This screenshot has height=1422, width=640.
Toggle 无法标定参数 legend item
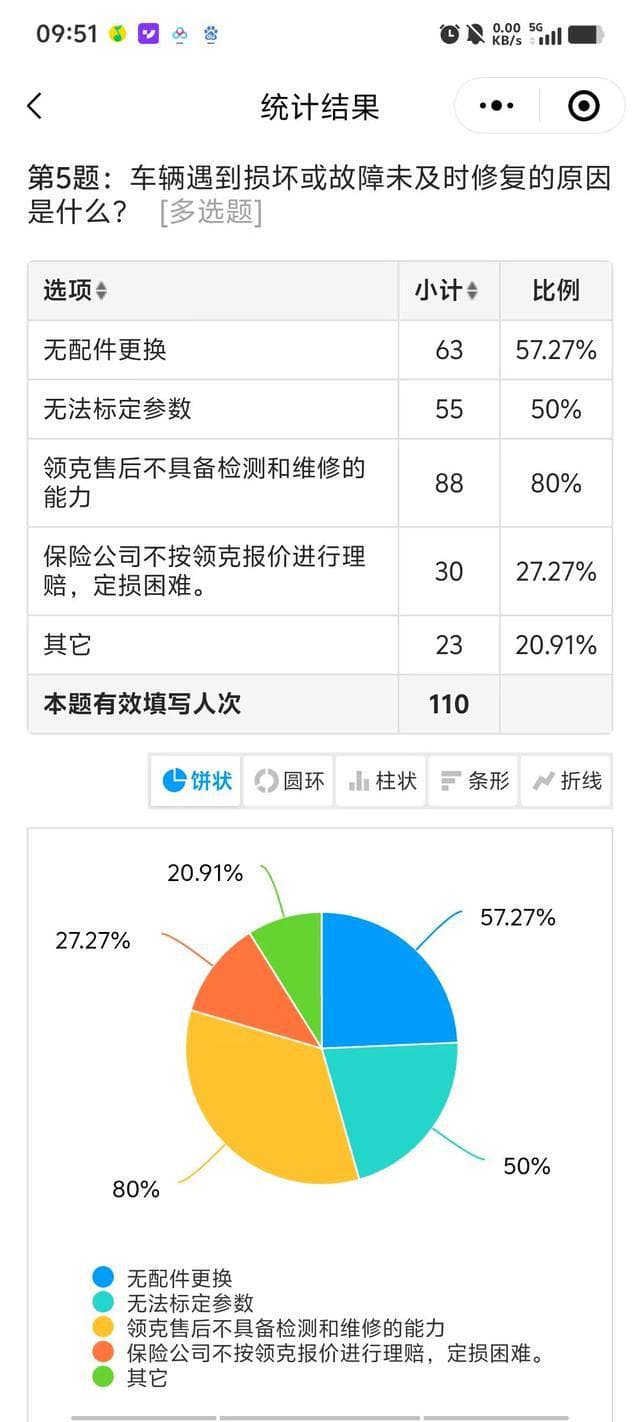189,1303
